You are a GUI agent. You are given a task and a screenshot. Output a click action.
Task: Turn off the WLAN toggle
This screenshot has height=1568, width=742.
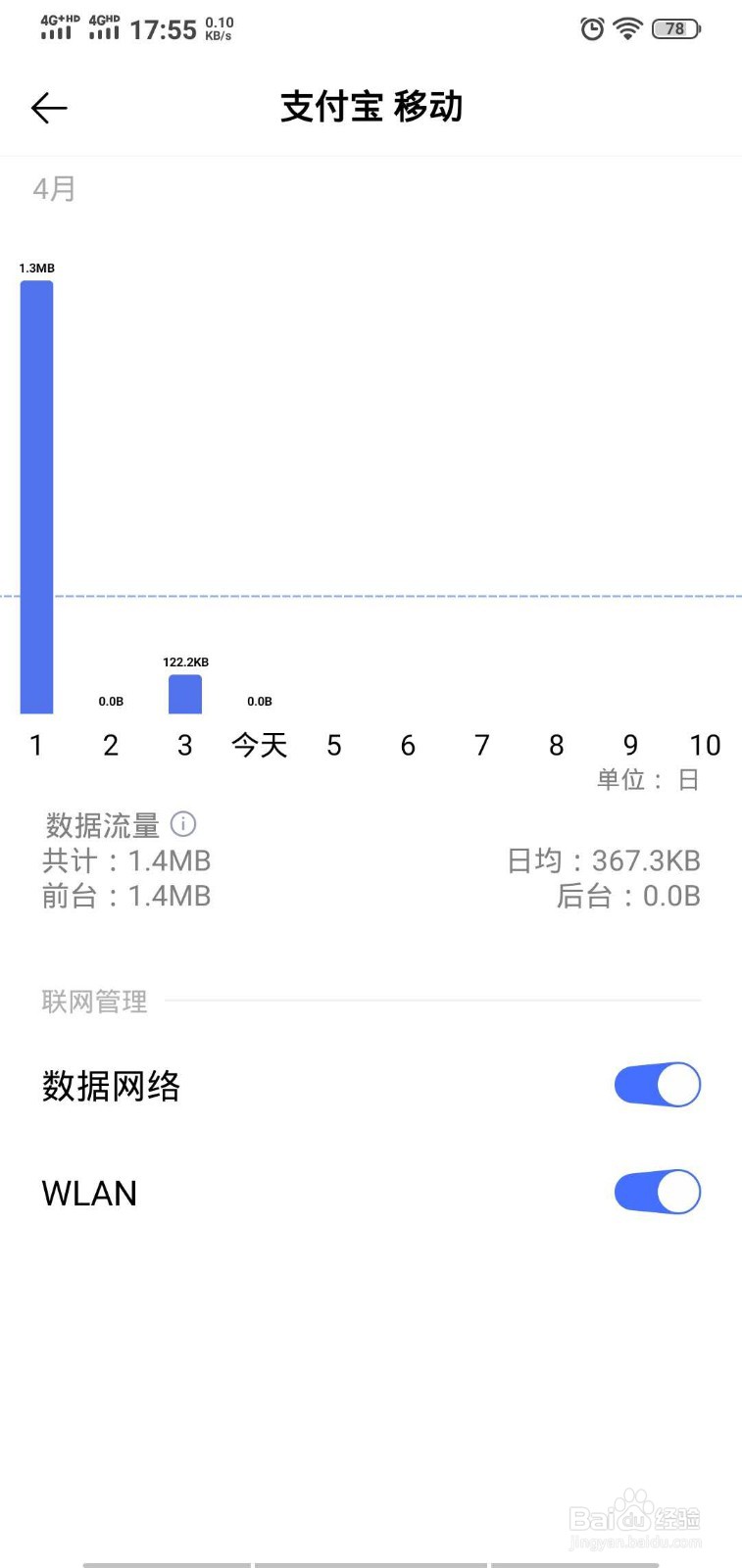pos(657,1192)
